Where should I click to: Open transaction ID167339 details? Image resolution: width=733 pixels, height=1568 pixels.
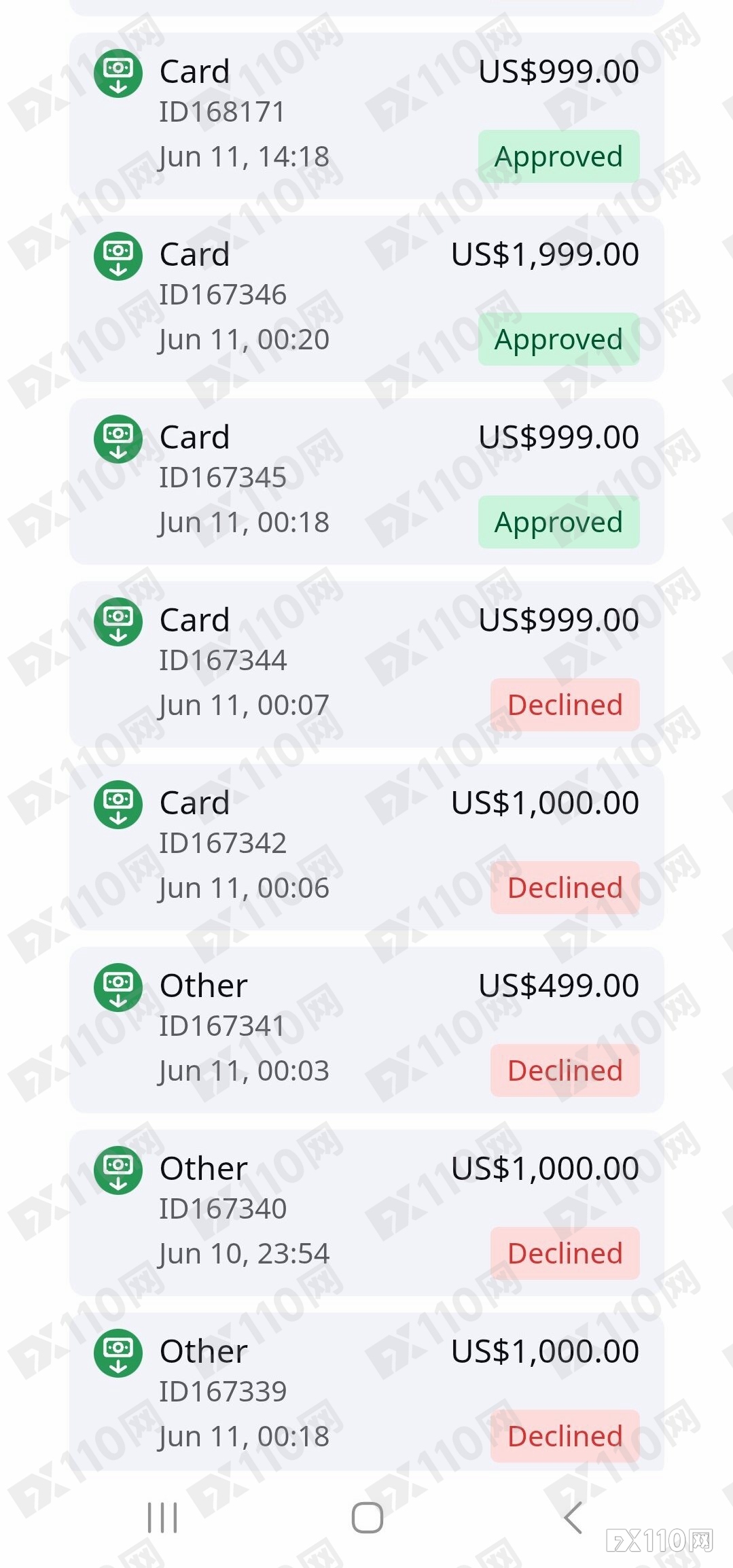point(366,1393)
